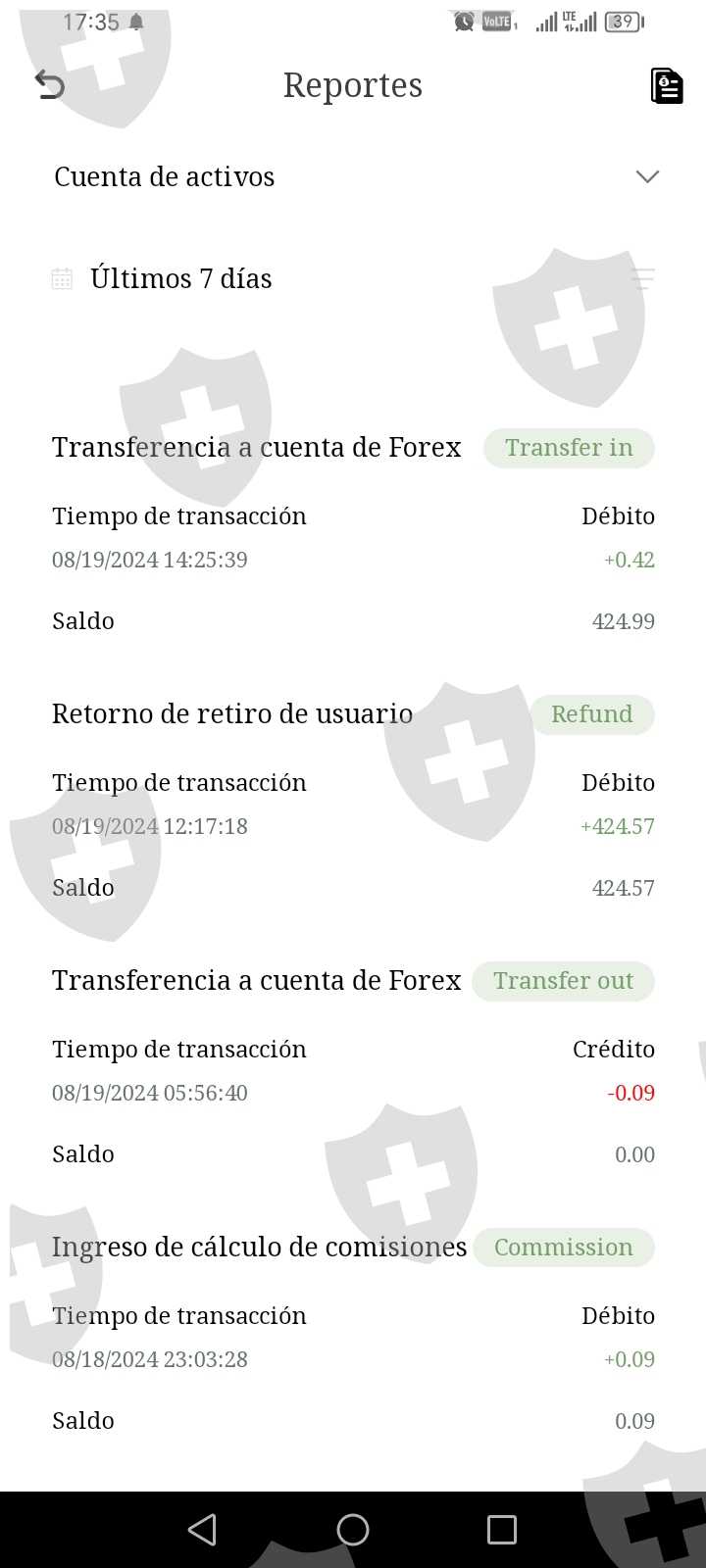Expand the Cuenta de activos dropdown
This screenshot has width=706, height=1568.
[646, 176]
